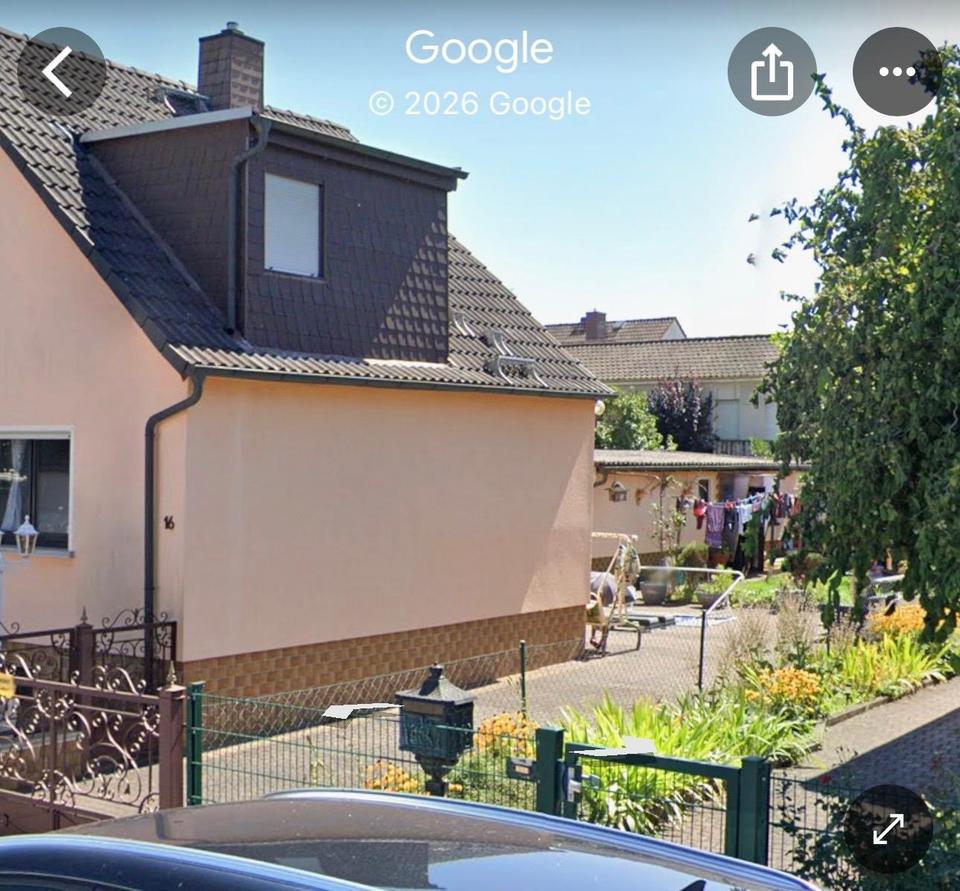This screenshot has height=891, width=960.
Task: Open the three-dot overflow menu
Action: [x=896, y=71]
